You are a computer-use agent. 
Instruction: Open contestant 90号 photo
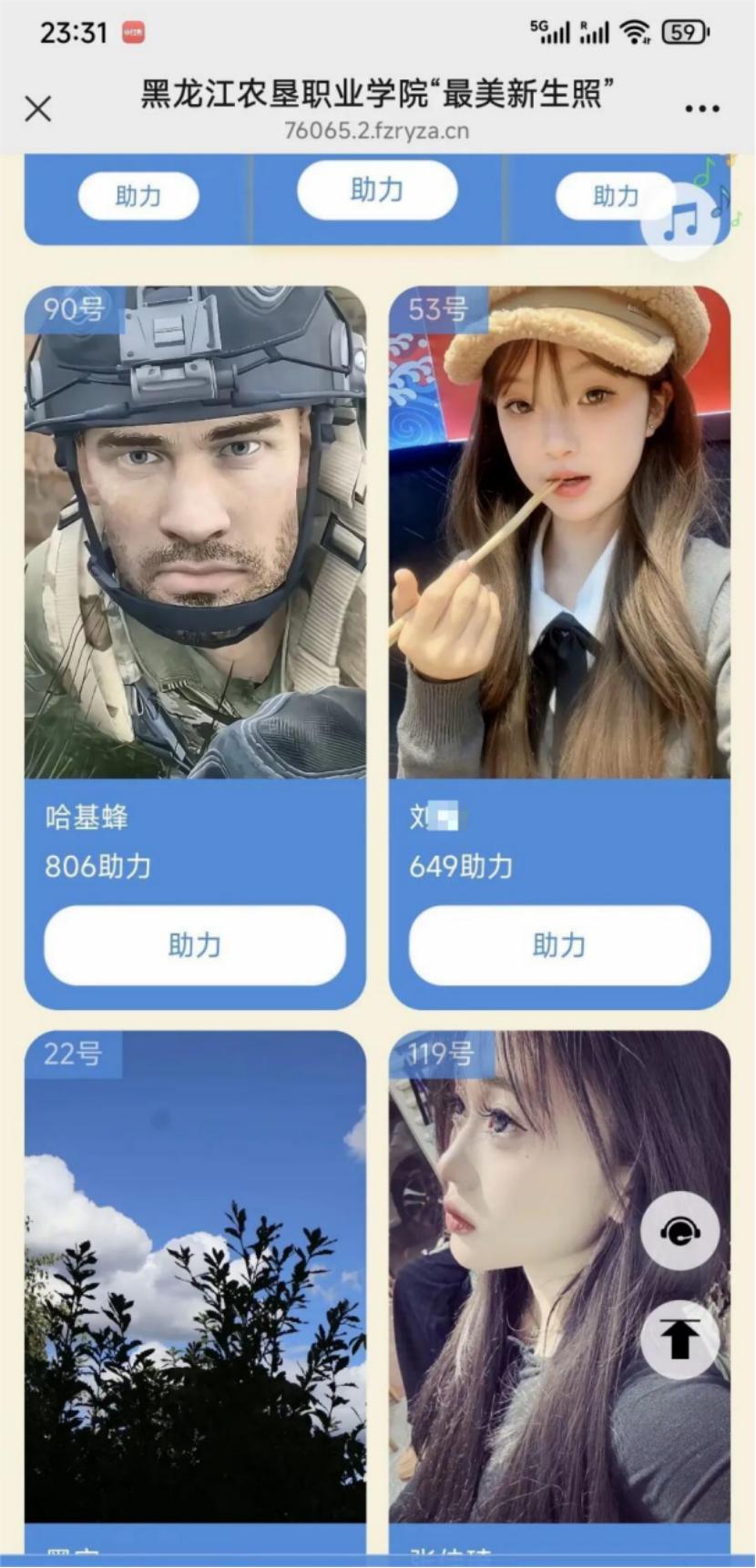tap(195, 533)
